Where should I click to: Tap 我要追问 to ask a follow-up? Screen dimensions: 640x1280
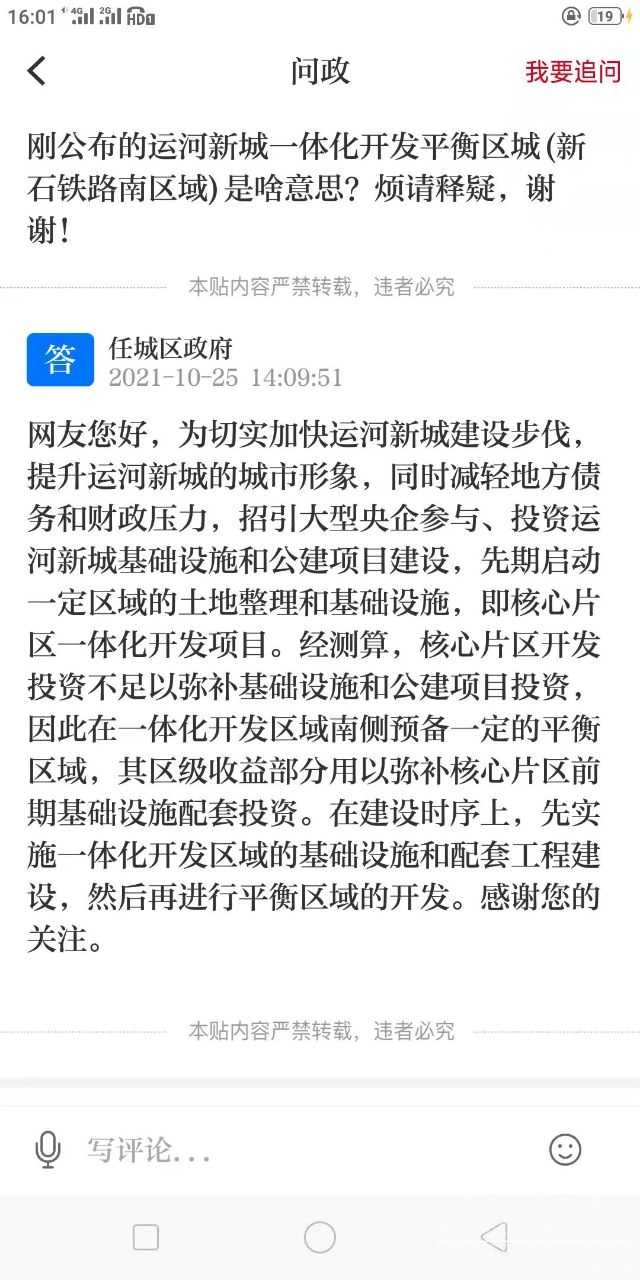click(x=573, y=72)
